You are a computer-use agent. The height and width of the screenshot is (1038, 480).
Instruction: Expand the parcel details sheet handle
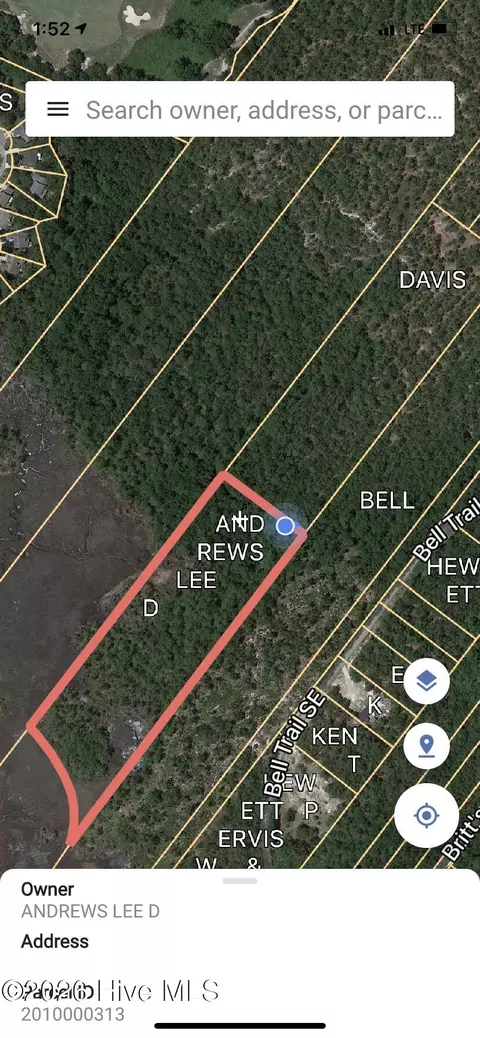point(240,881)
